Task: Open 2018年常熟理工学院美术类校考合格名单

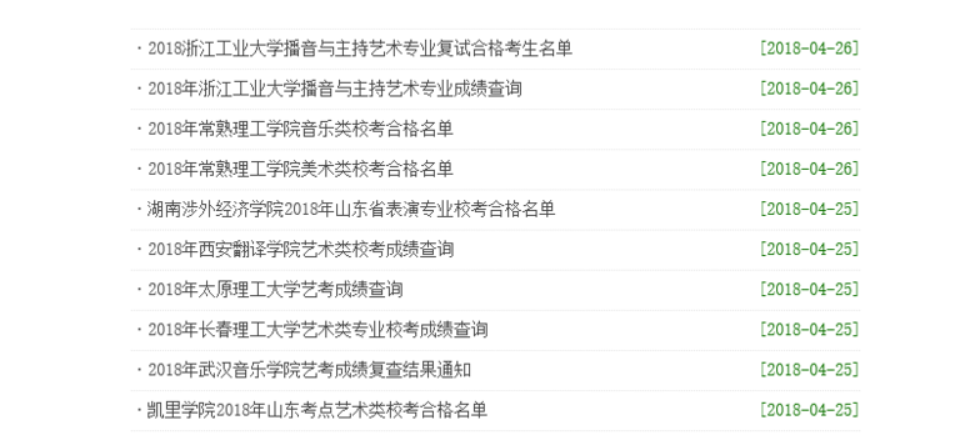Action: point(299,169)
